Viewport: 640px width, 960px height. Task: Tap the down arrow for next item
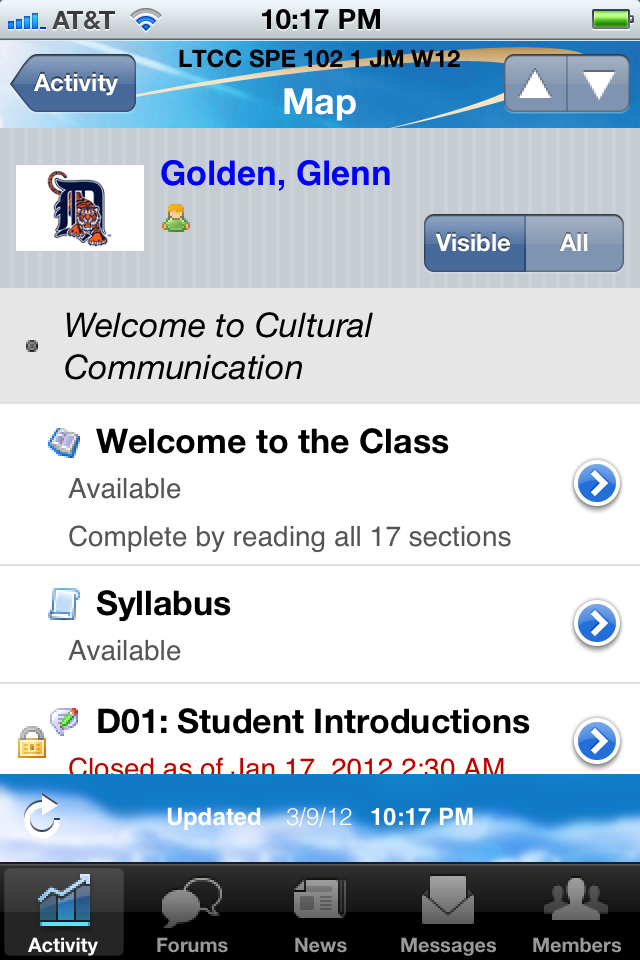click(x=598, y=84)
